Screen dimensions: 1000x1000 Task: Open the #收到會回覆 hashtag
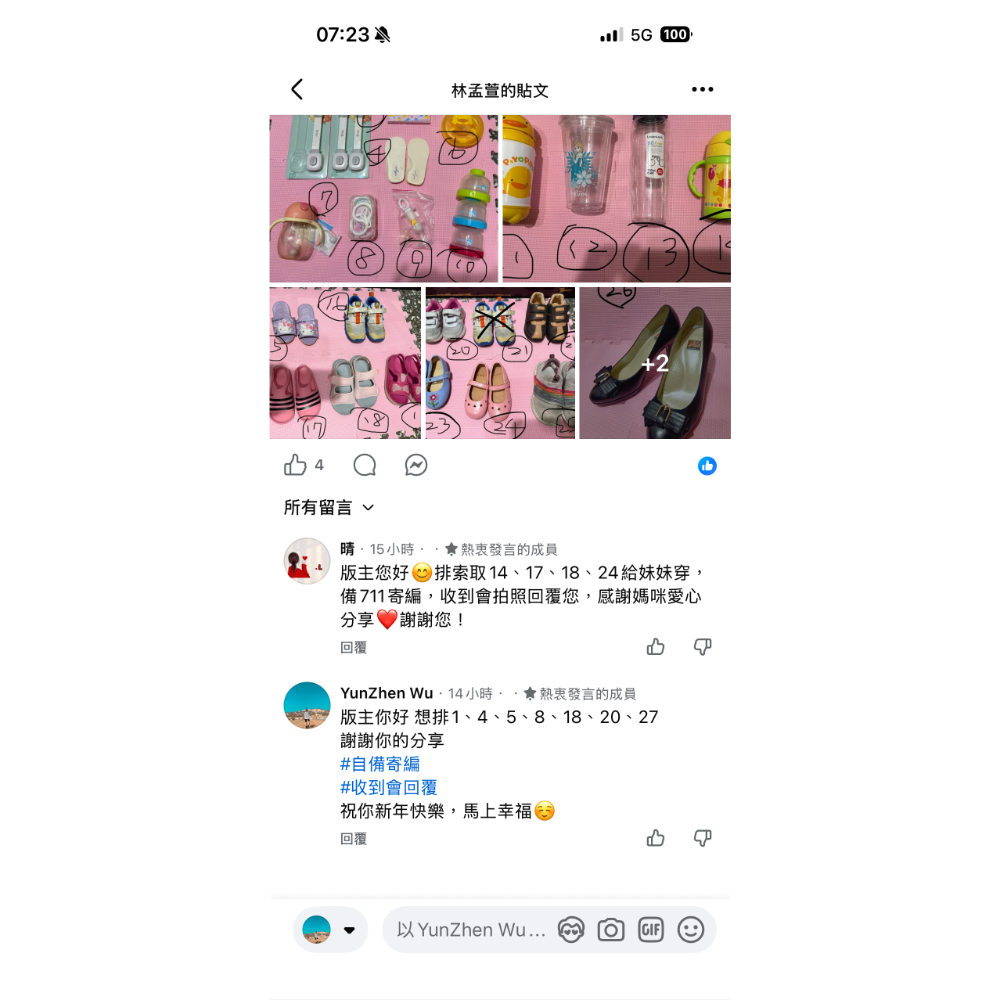[388, 788]
